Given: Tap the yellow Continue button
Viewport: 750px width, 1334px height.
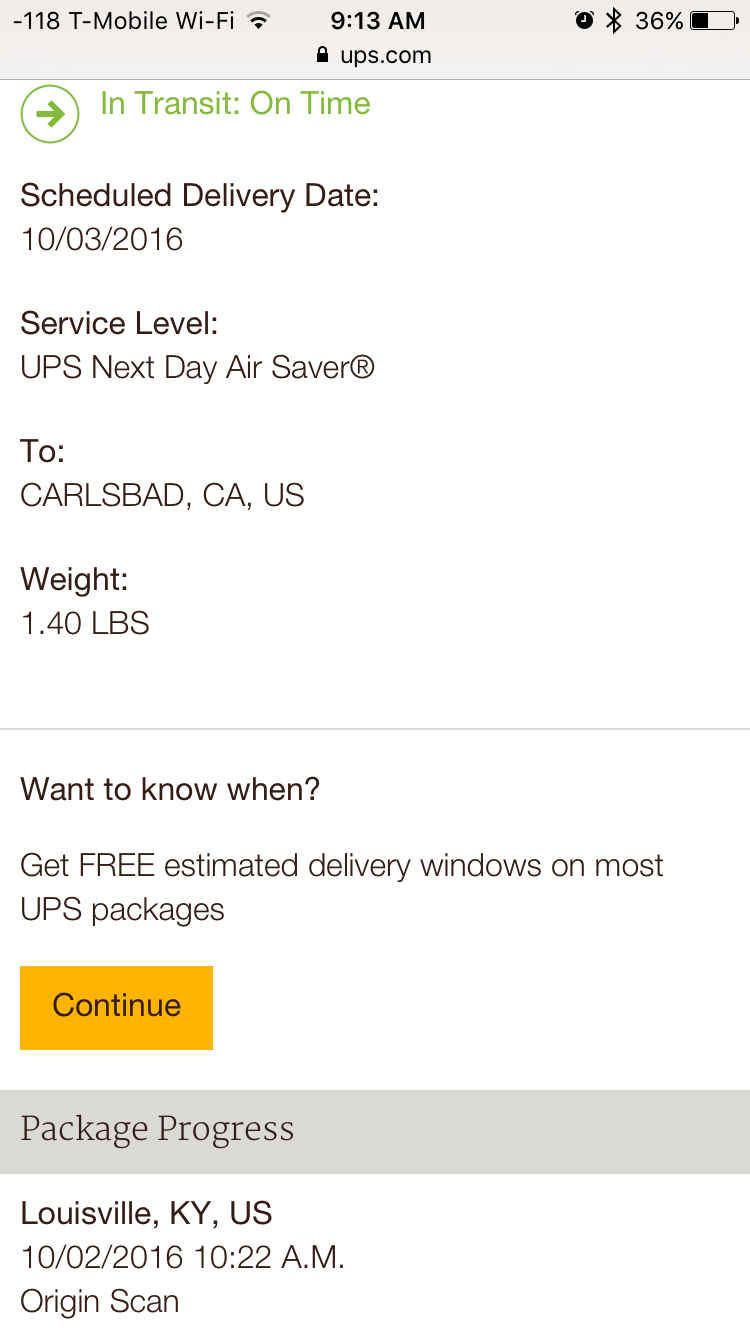Looking at the screenshot, I should pos(116,1007).
